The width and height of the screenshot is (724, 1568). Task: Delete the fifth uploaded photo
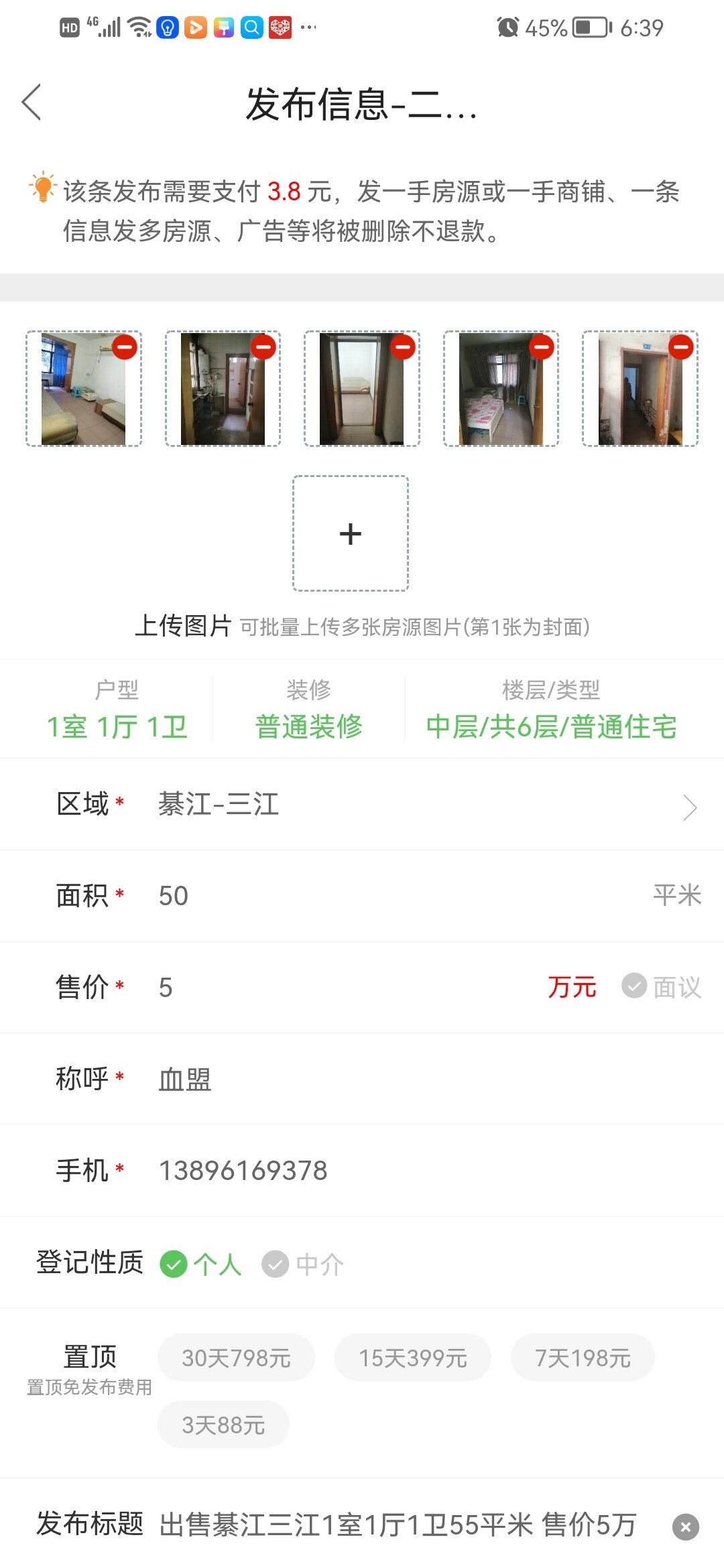[x=681, y=347]
